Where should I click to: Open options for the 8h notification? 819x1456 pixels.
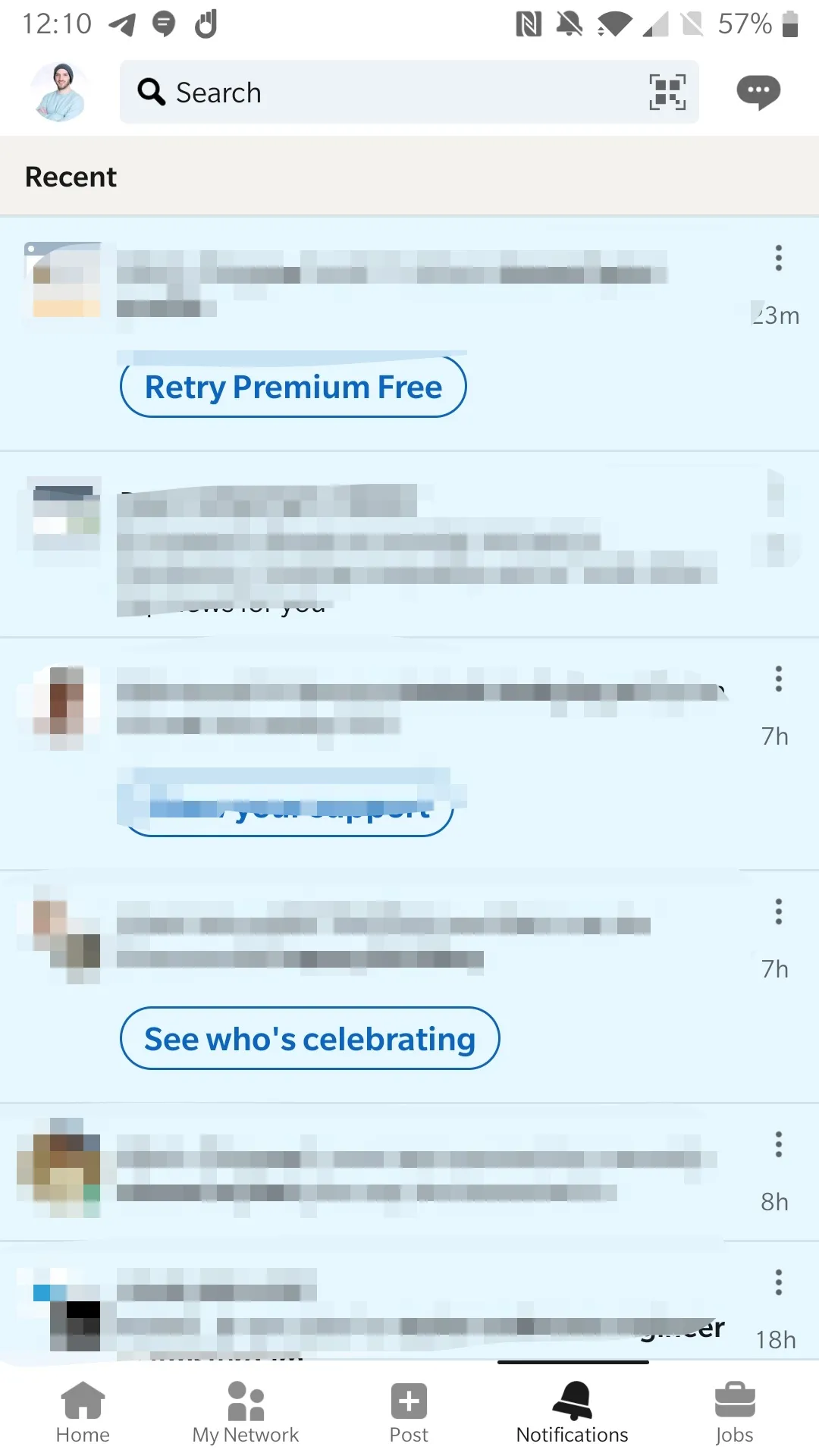coord(778,1144)
